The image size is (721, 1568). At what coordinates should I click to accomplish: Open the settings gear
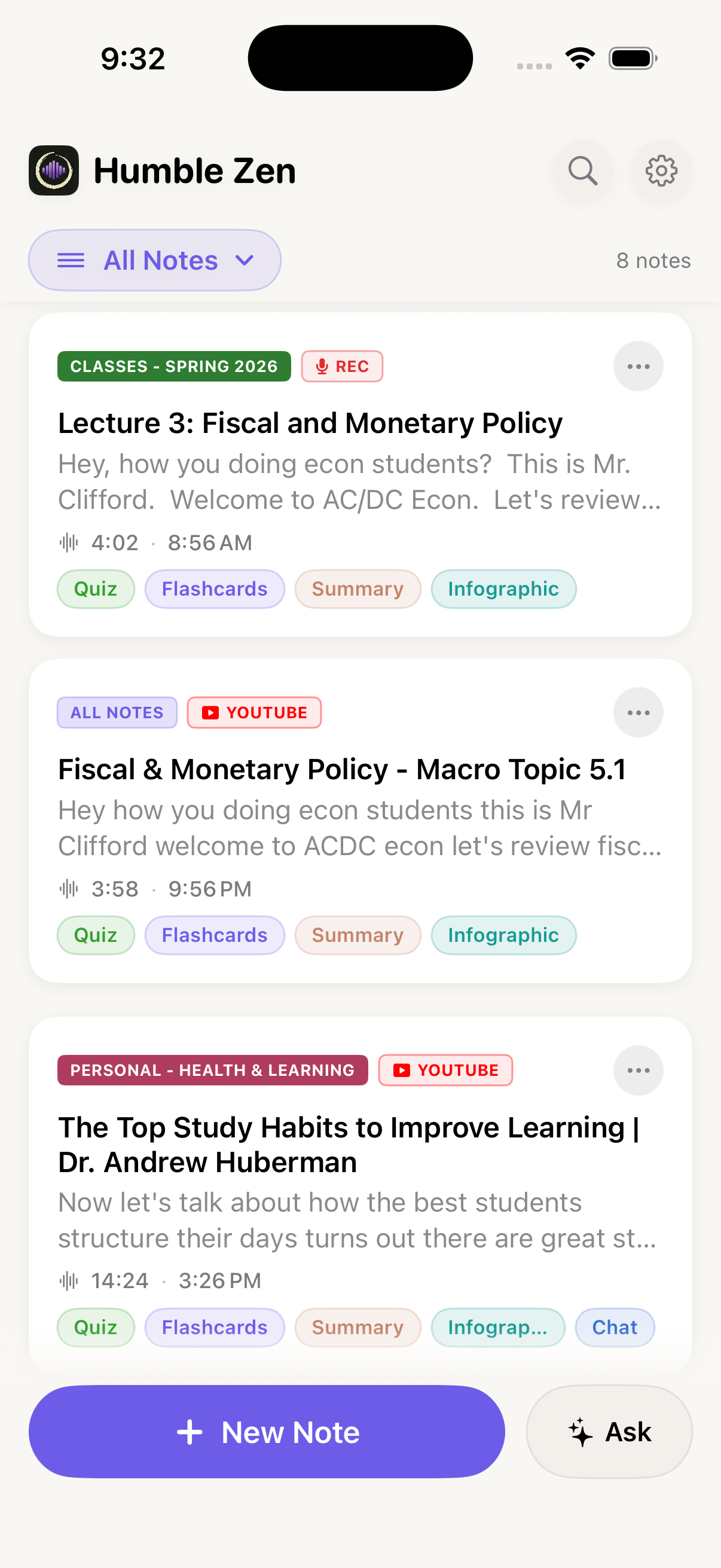pos(661,170)
